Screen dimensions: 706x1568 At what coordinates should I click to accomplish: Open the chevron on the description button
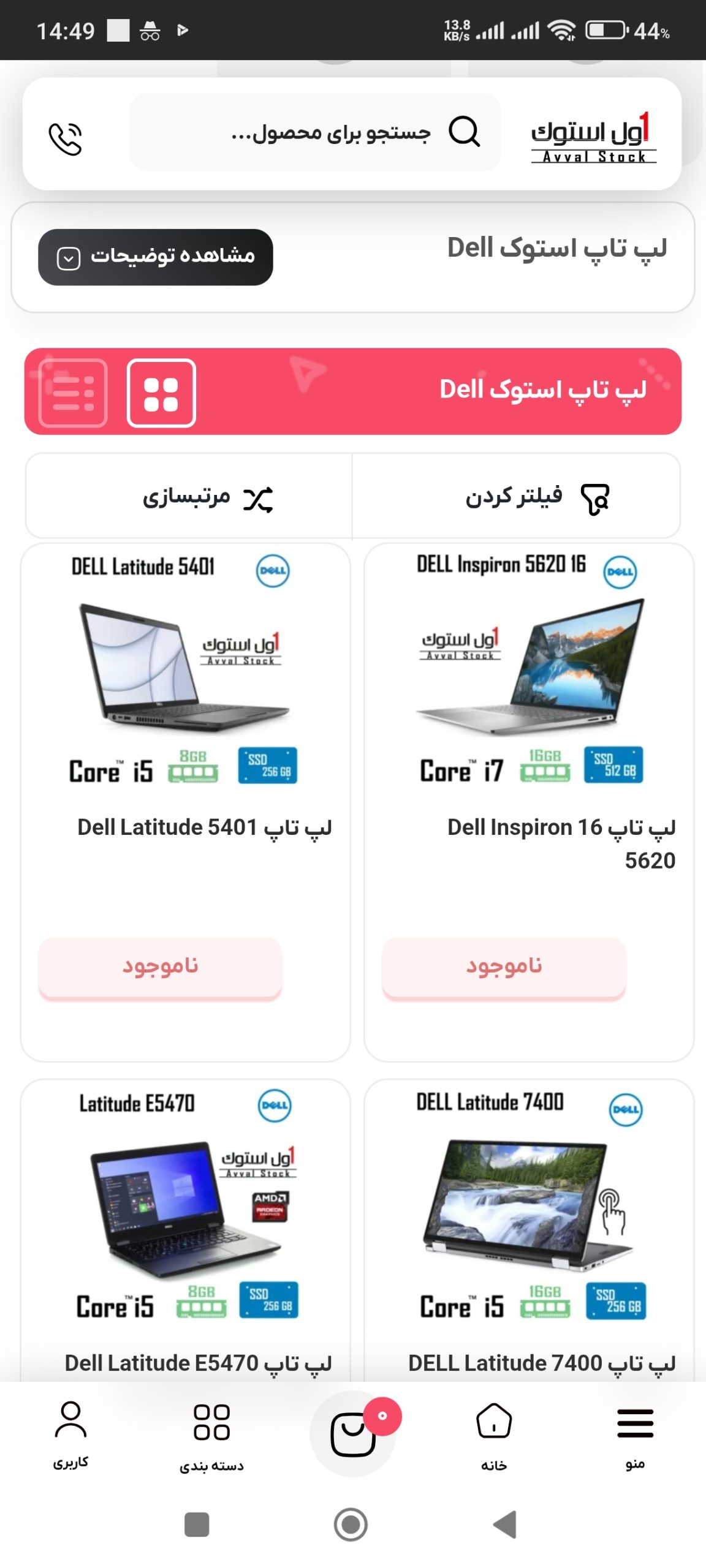click(69, 257)
